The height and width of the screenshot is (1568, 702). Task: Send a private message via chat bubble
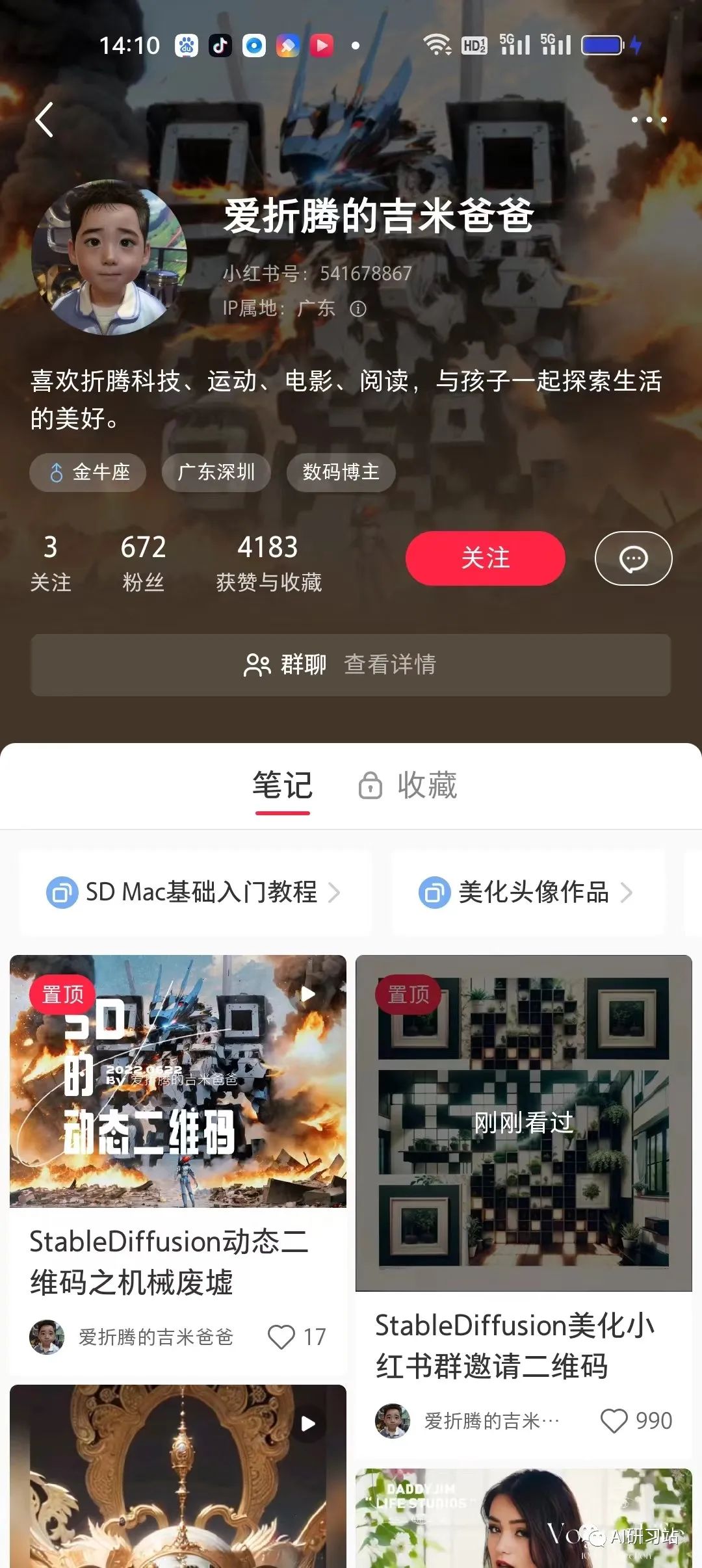pyautogui.click(x=633, y=558)
